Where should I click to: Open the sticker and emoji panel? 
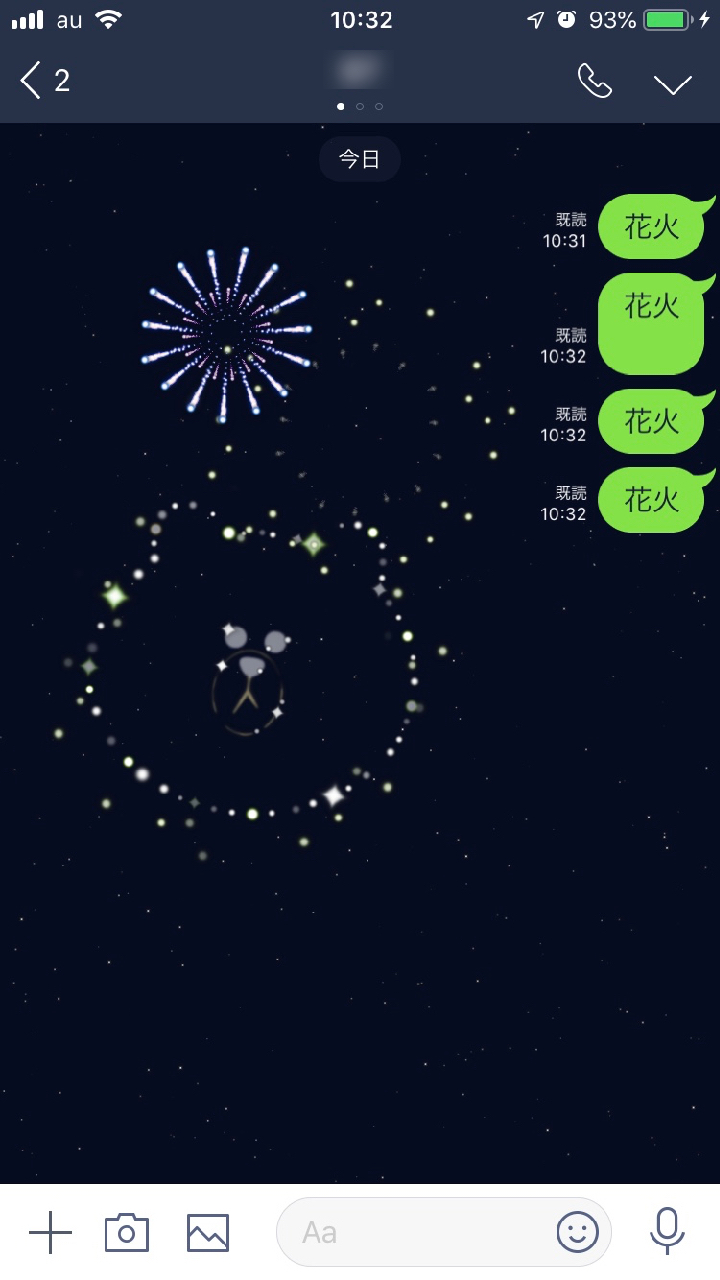tap(577, 1232)
